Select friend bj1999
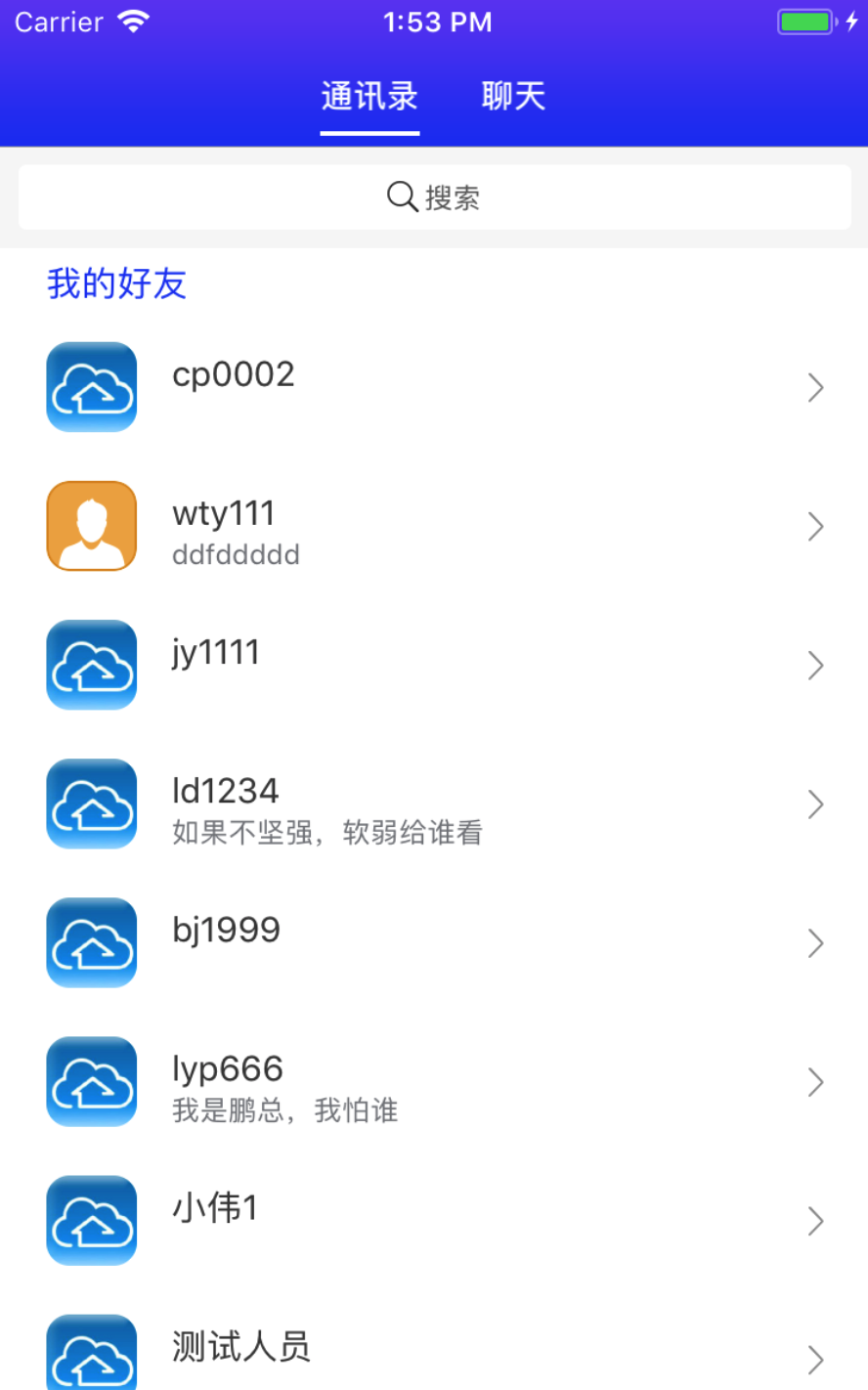Screen dimensions: 868x1390 coord(434,943)
